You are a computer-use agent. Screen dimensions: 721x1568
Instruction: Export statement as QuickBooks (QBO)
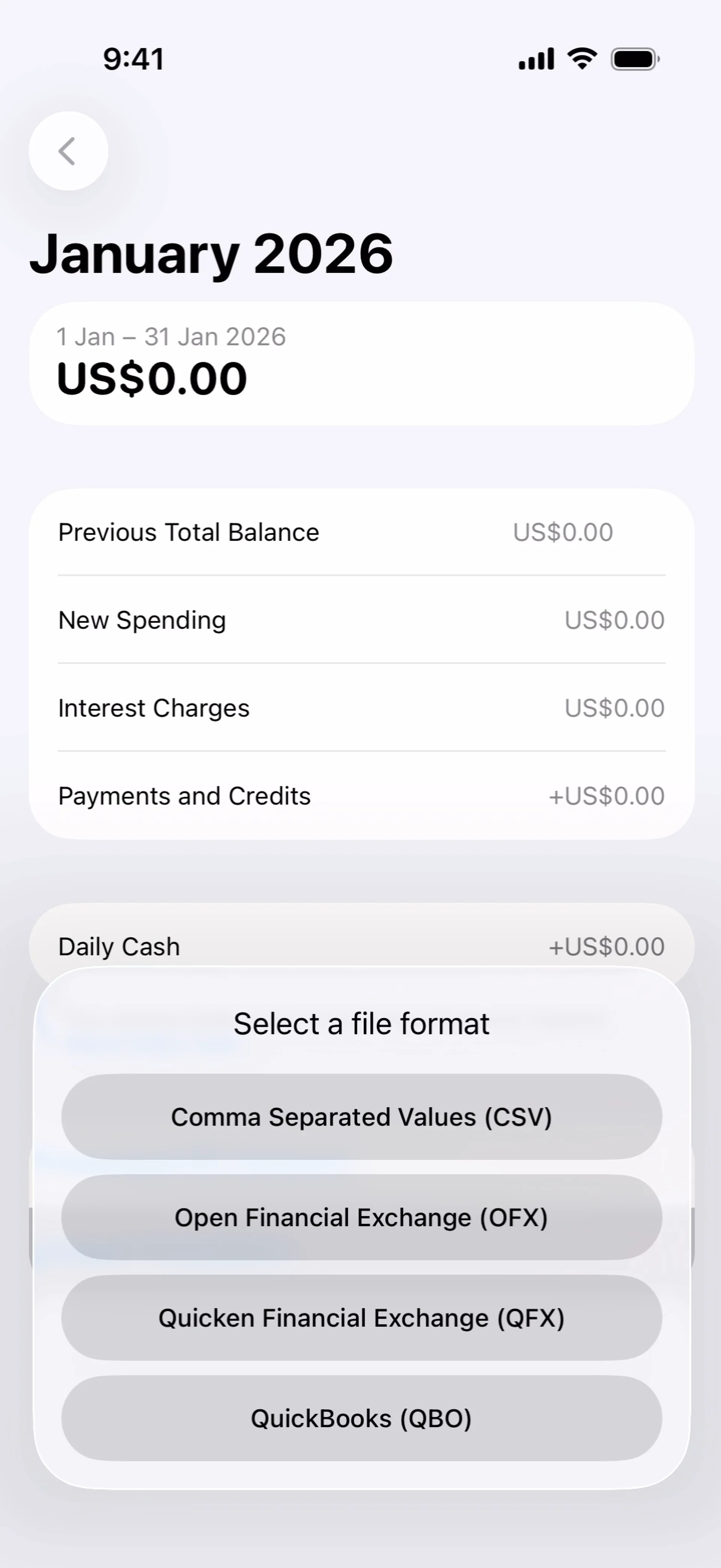pyautogui.click(x=361, y=1418)
